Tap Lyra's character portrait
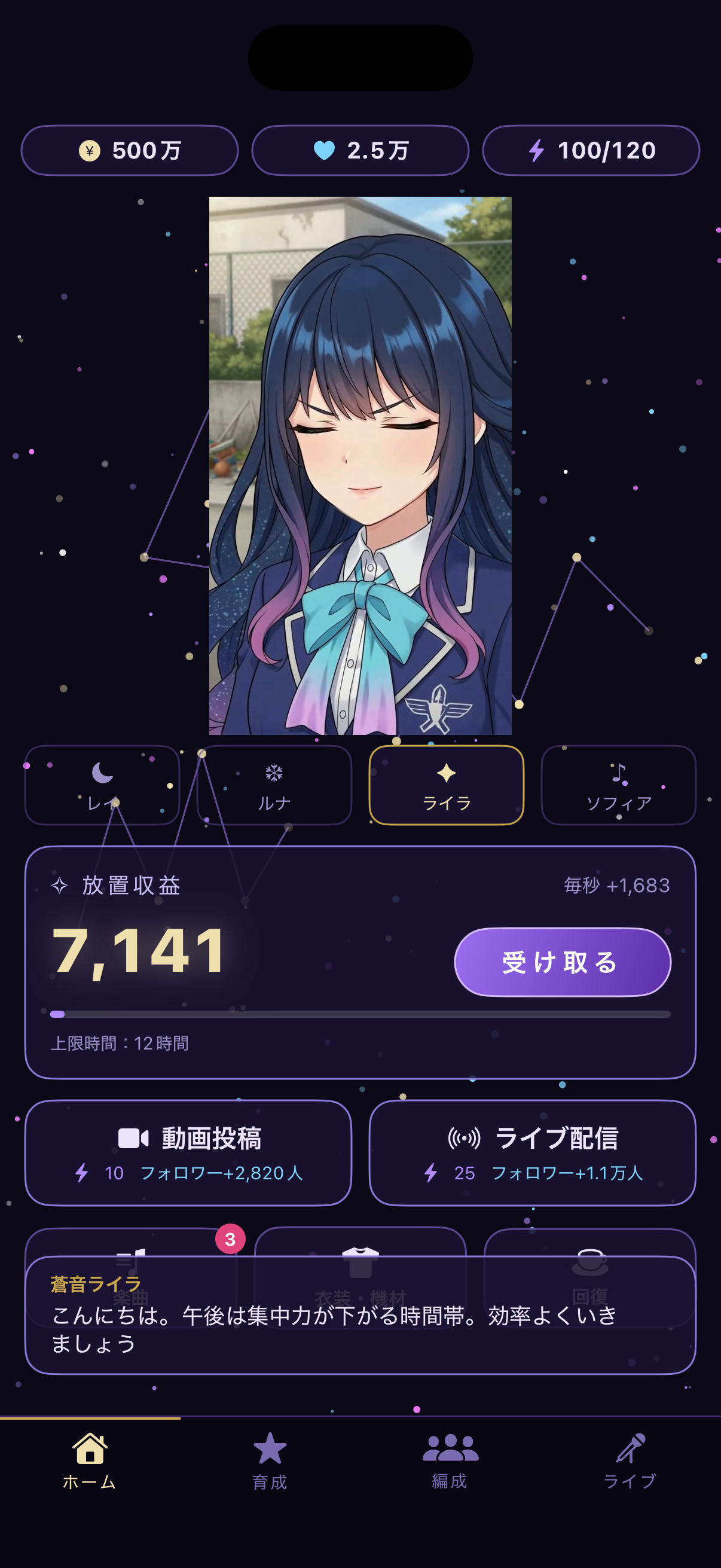Screen dimensions: 721x1568 tap(360, 466)
